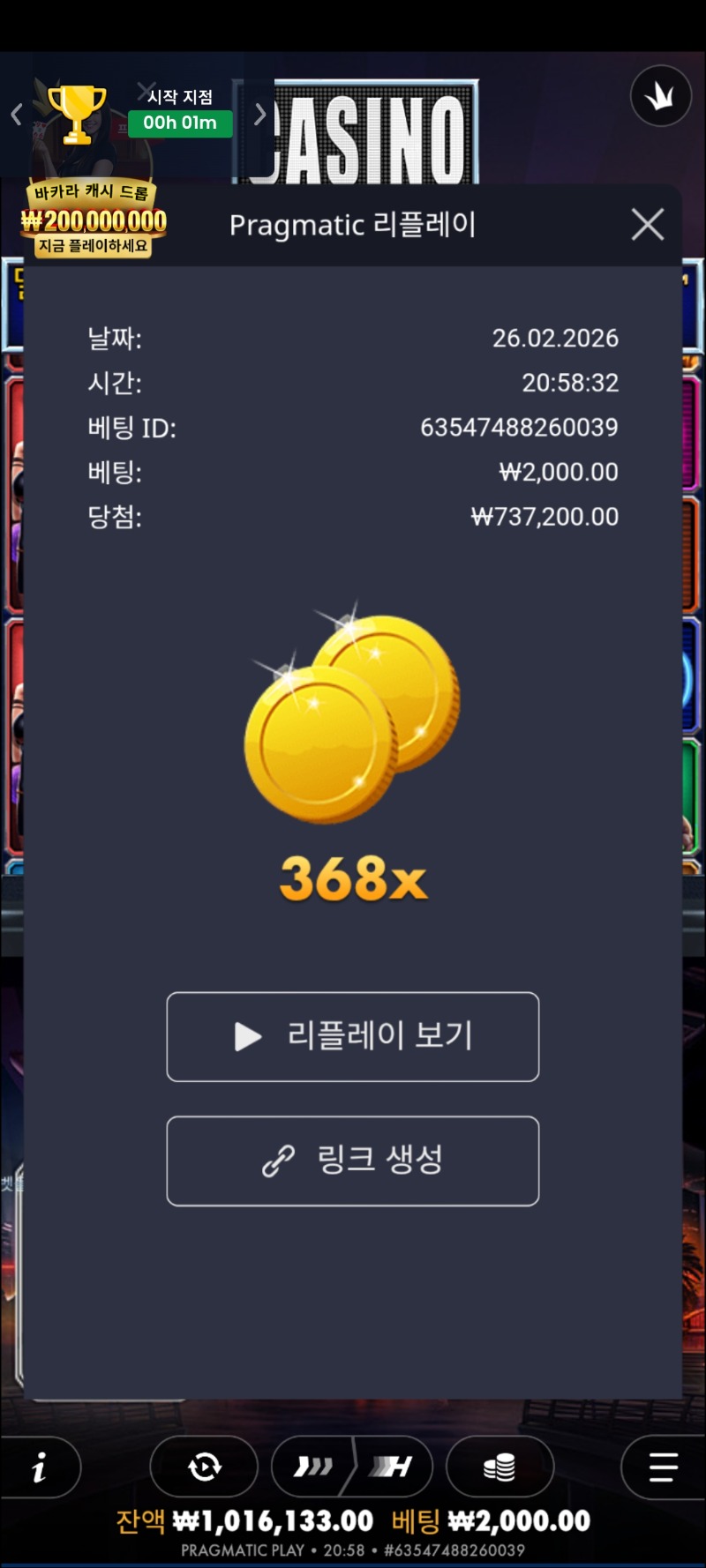Viewport: 706px width, 1568px height.
Task: Open the bet amount coins selector
Action: 499,1467
